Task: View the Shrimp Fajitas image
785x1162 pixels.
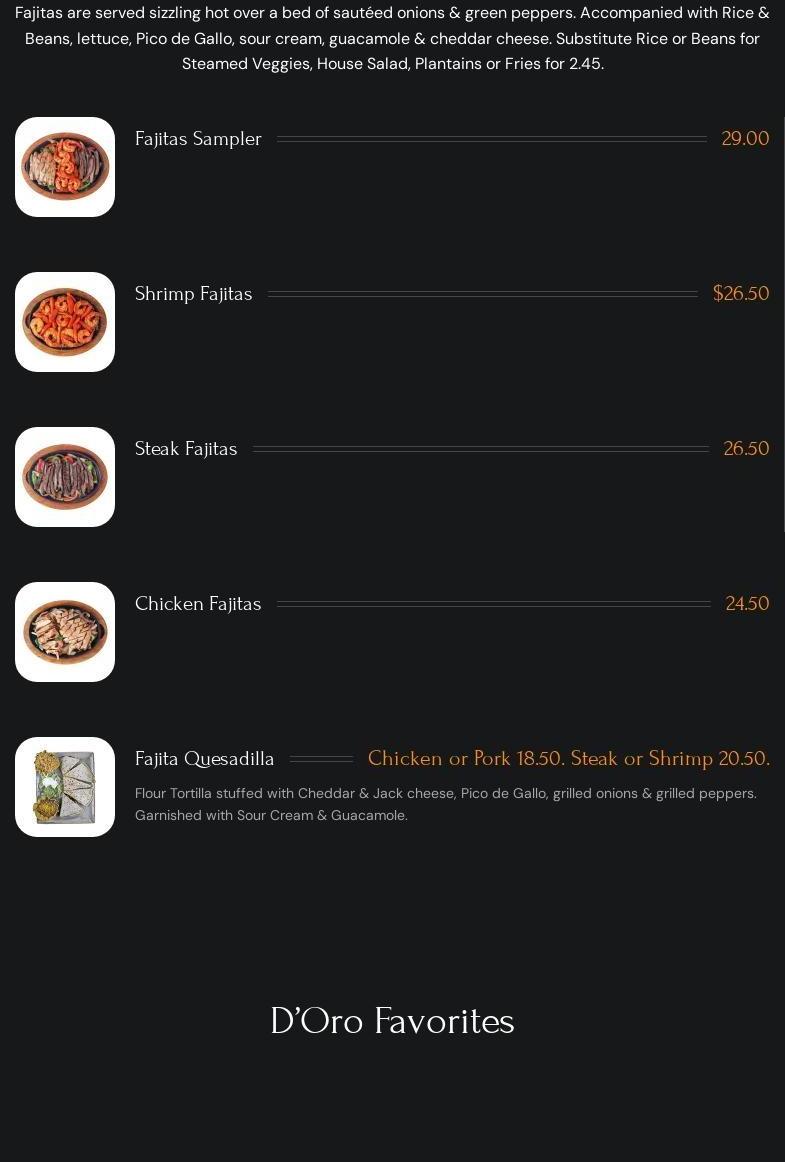Action: pos(65,322)
